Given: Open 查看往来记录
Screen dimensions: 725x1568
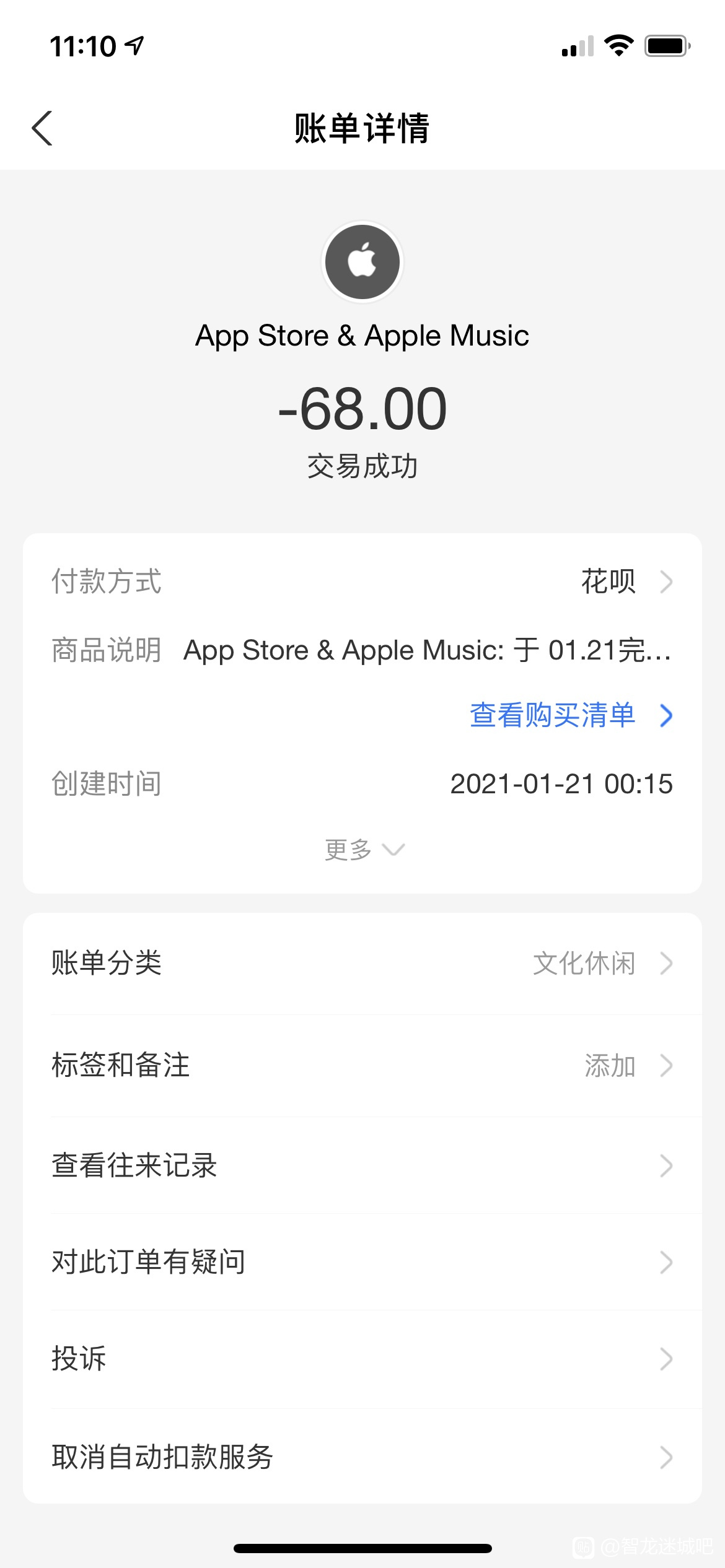Looking at the screenshot, I should 362,1165.
